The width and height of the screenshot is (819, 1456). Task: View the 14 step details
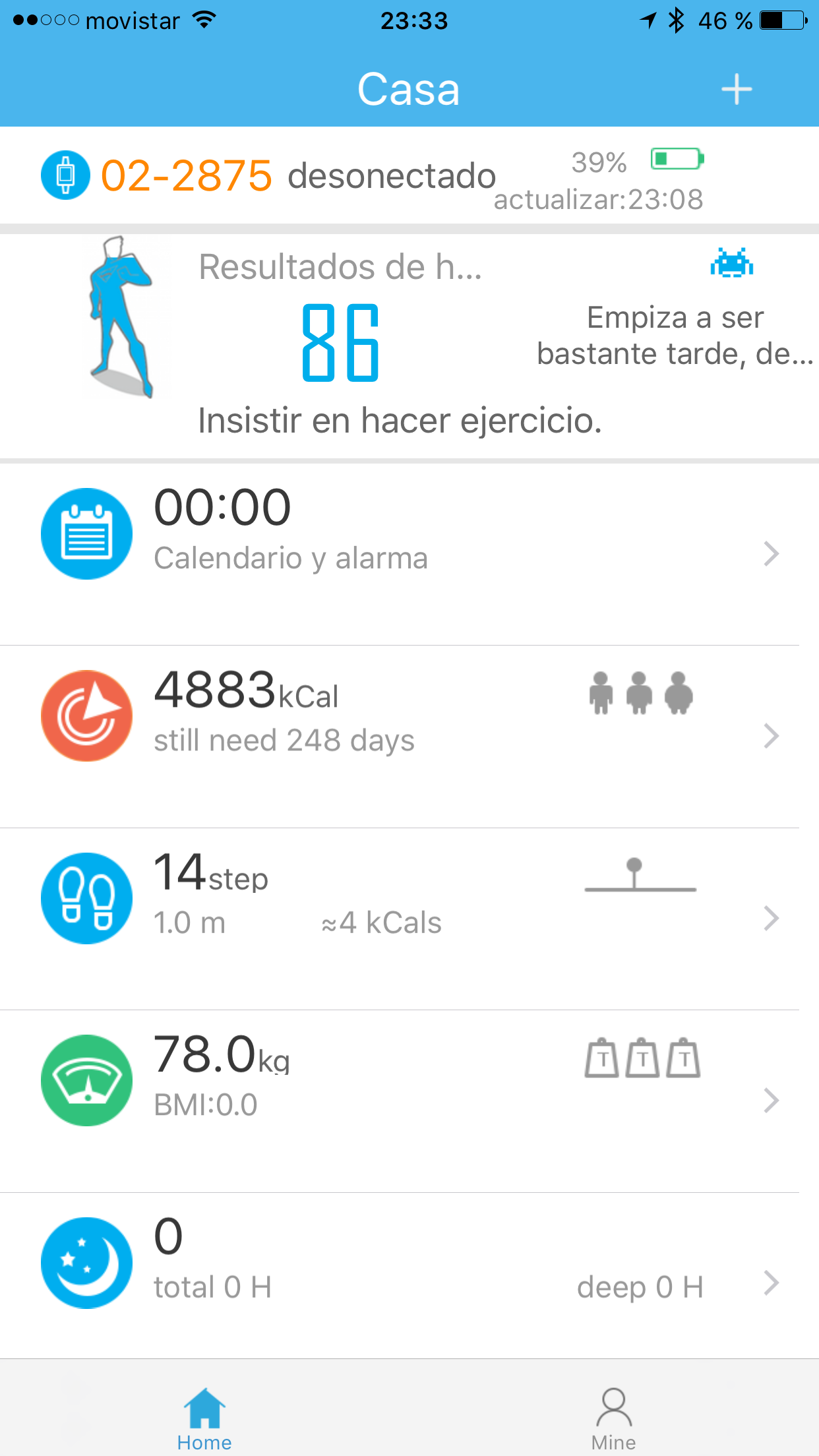point(409,918)
